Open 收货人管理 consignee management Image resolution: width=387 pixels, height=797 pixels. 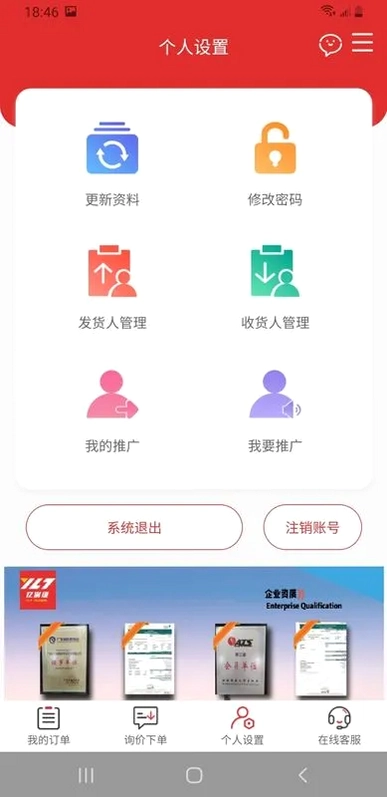pos(275,287)
